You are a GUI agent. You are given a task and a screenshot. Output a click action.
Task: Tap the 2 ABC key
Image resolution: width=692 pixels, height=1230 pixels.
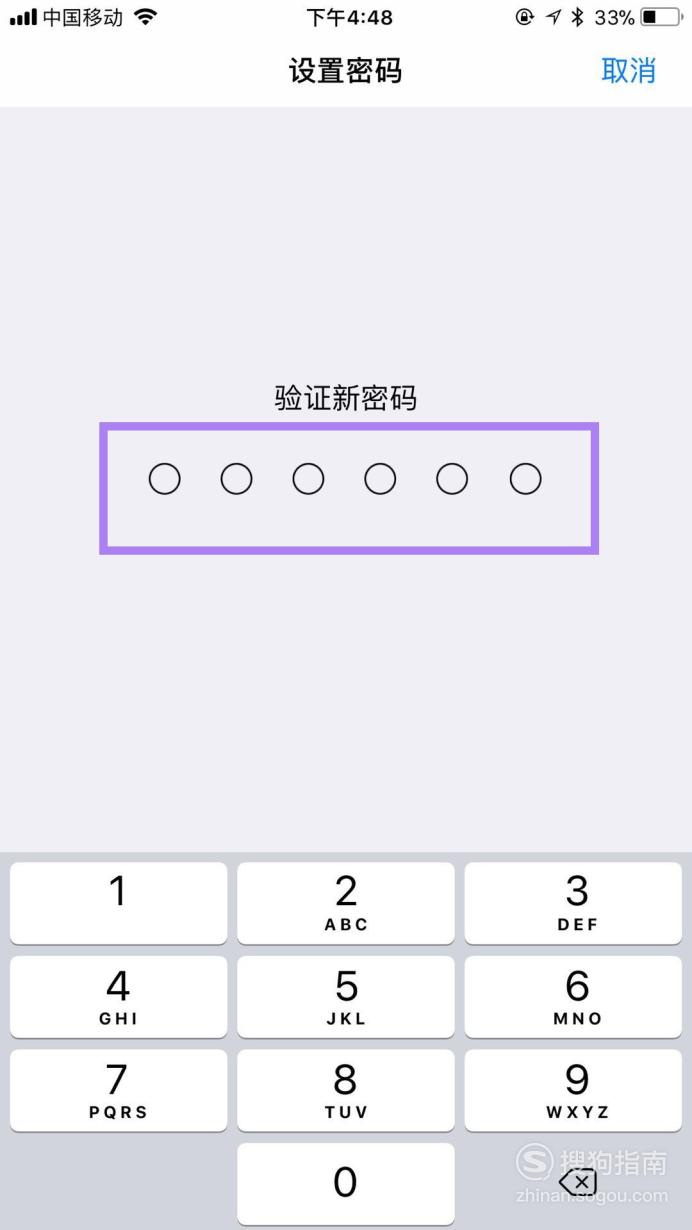click(346, 902)
